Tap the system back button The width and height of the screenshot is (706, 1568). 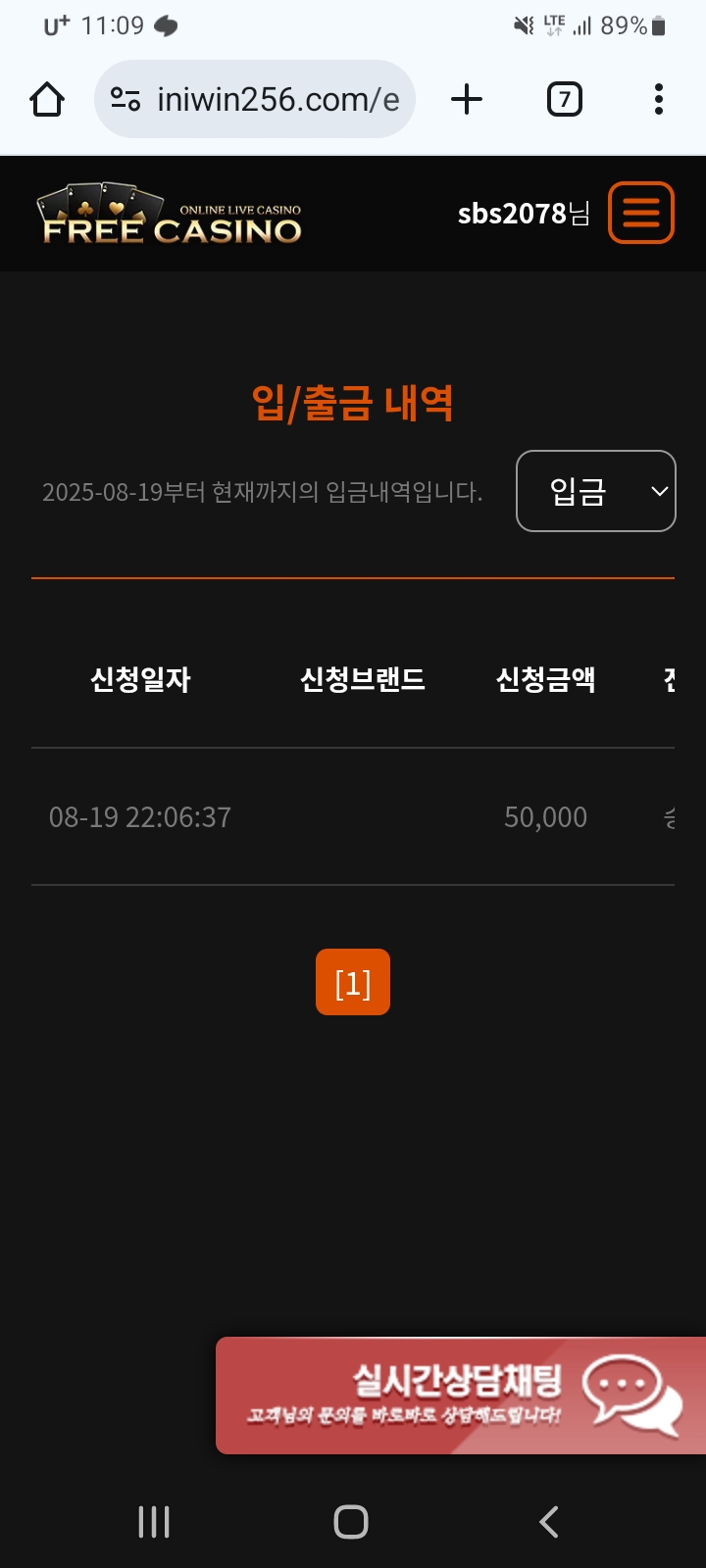[x=549, y=1521]
